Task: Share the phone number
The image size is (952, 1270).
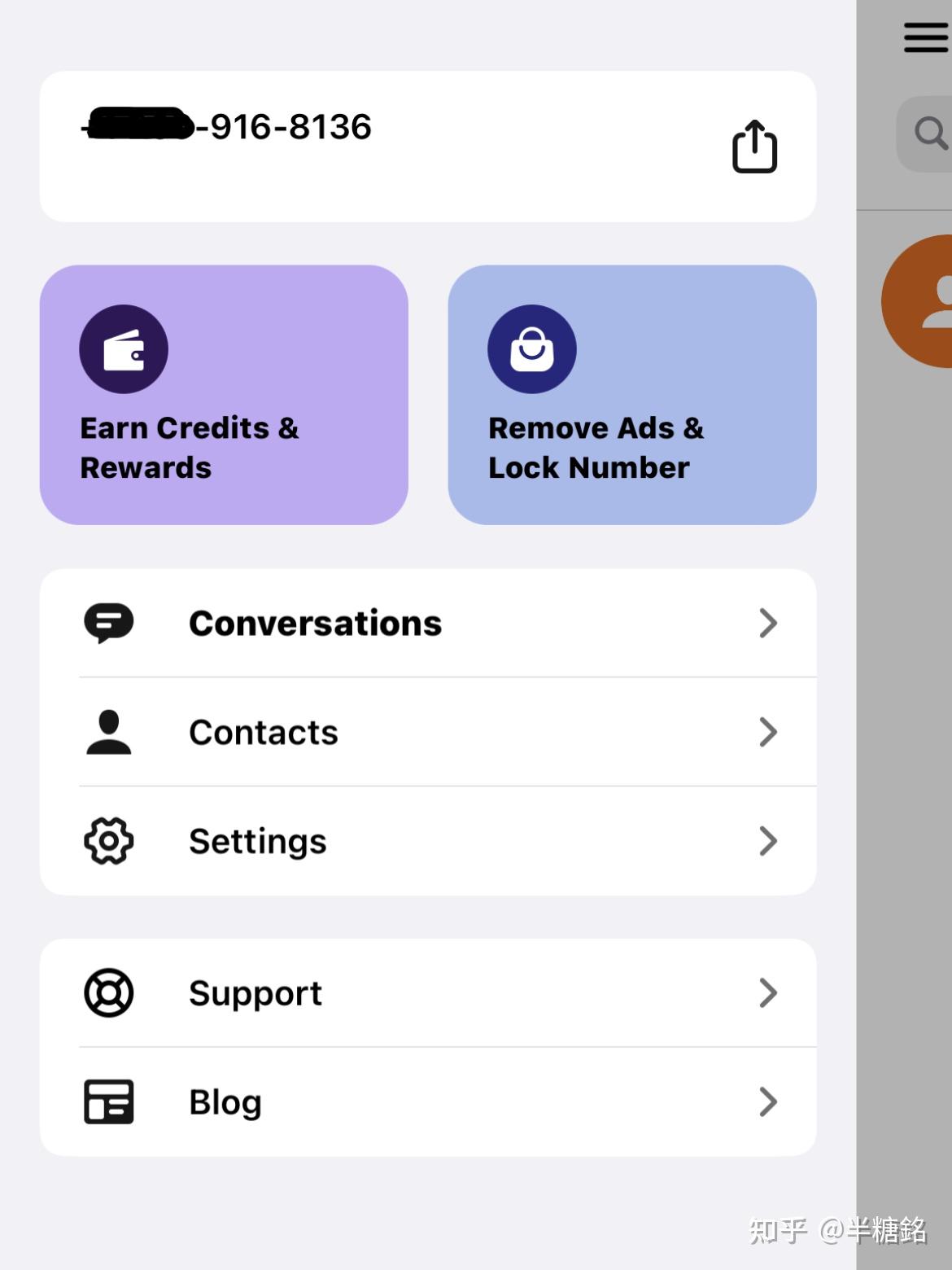Action: point(754,147)
